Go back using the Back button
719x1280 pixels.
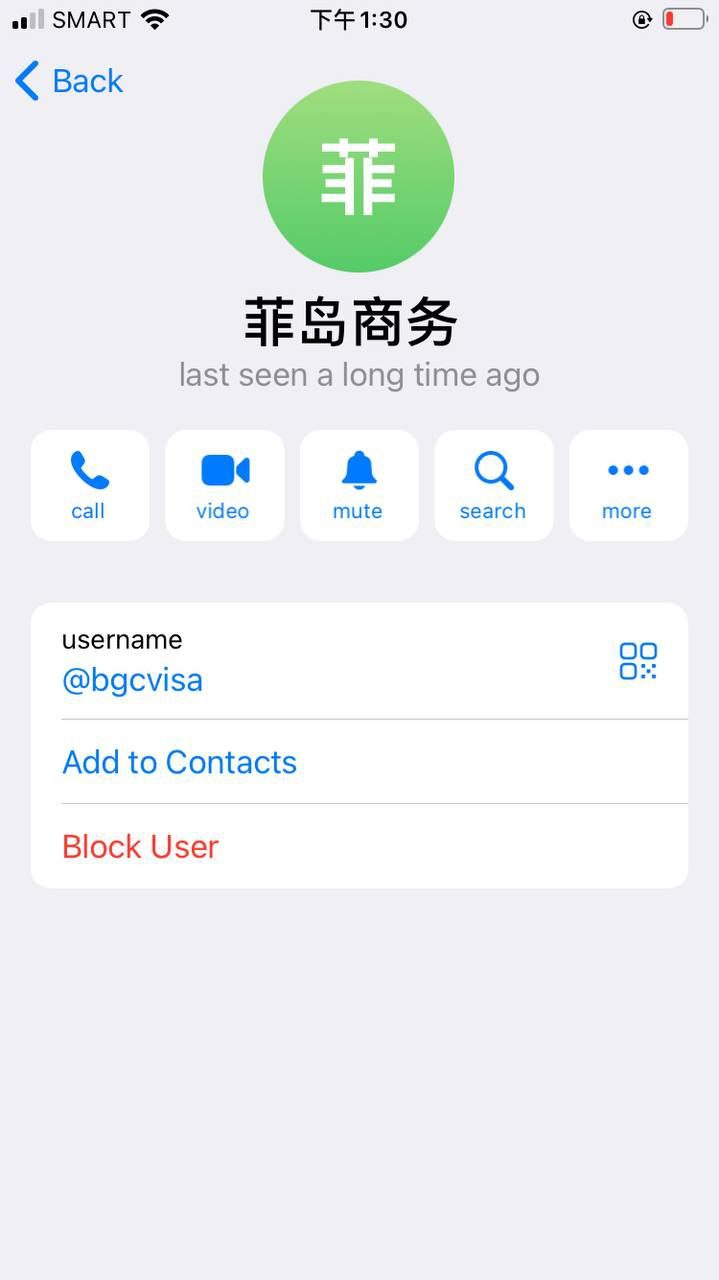click(x=70, y=81)
